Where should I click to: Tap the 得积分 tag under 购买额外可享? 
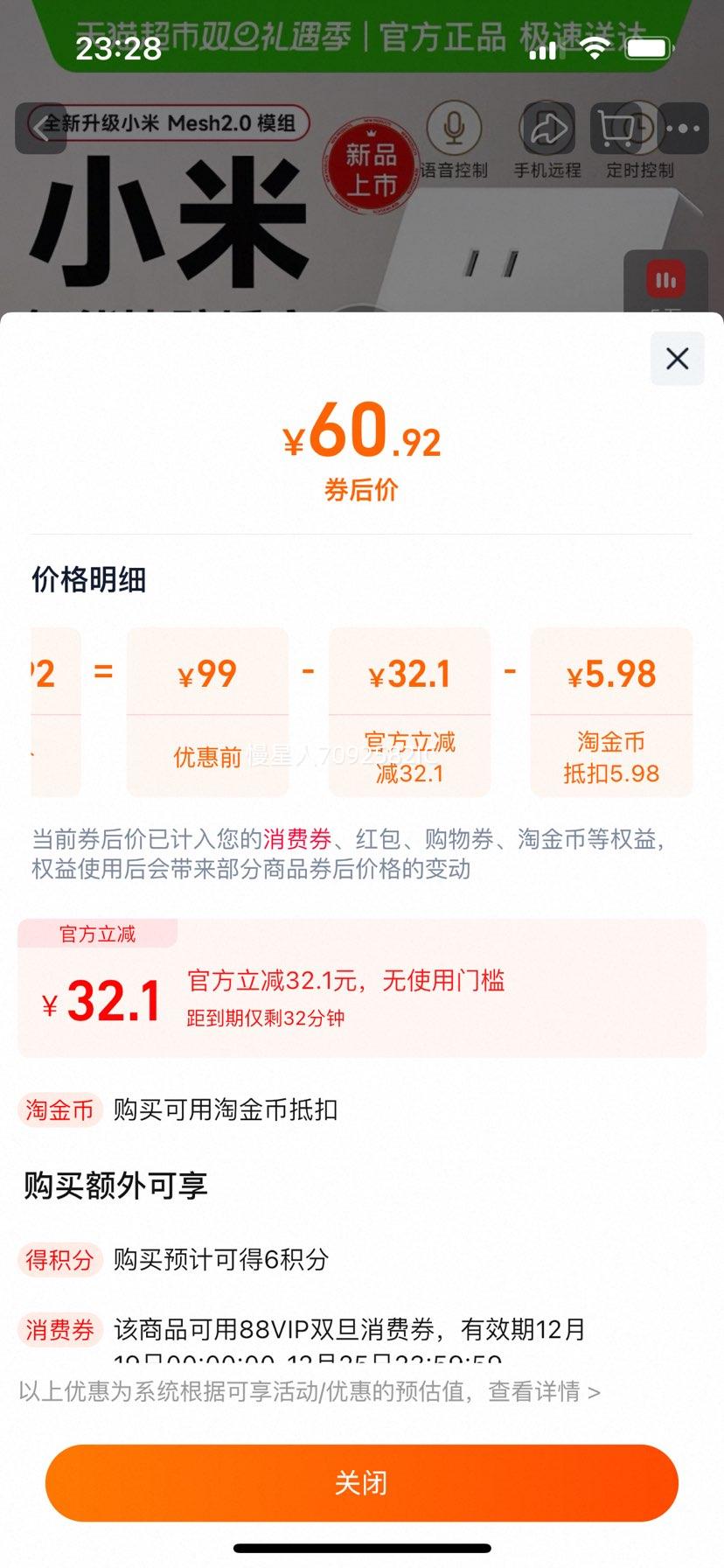pos(59,1260)
